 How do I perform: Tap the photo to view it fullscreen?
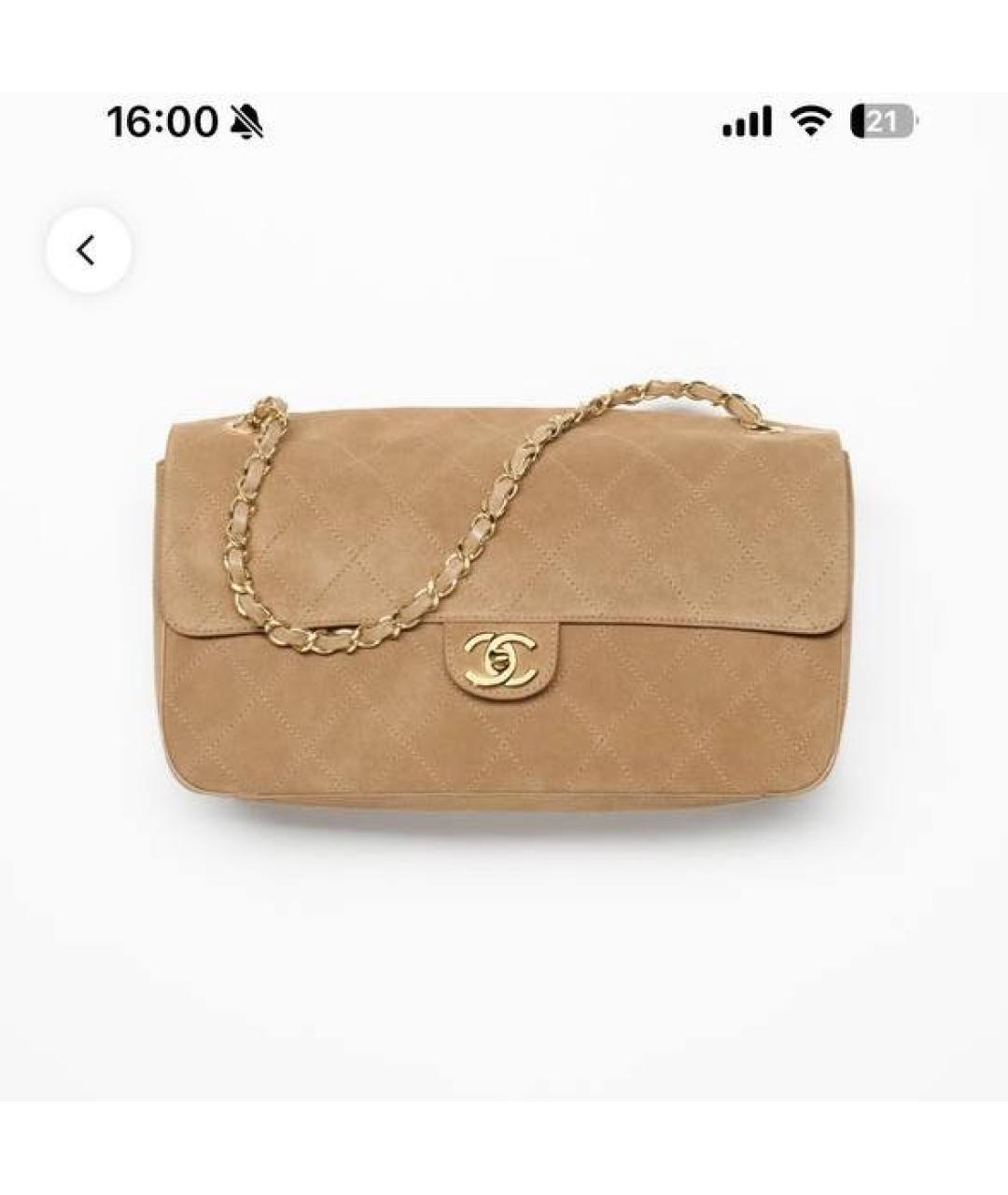[504, 607]
